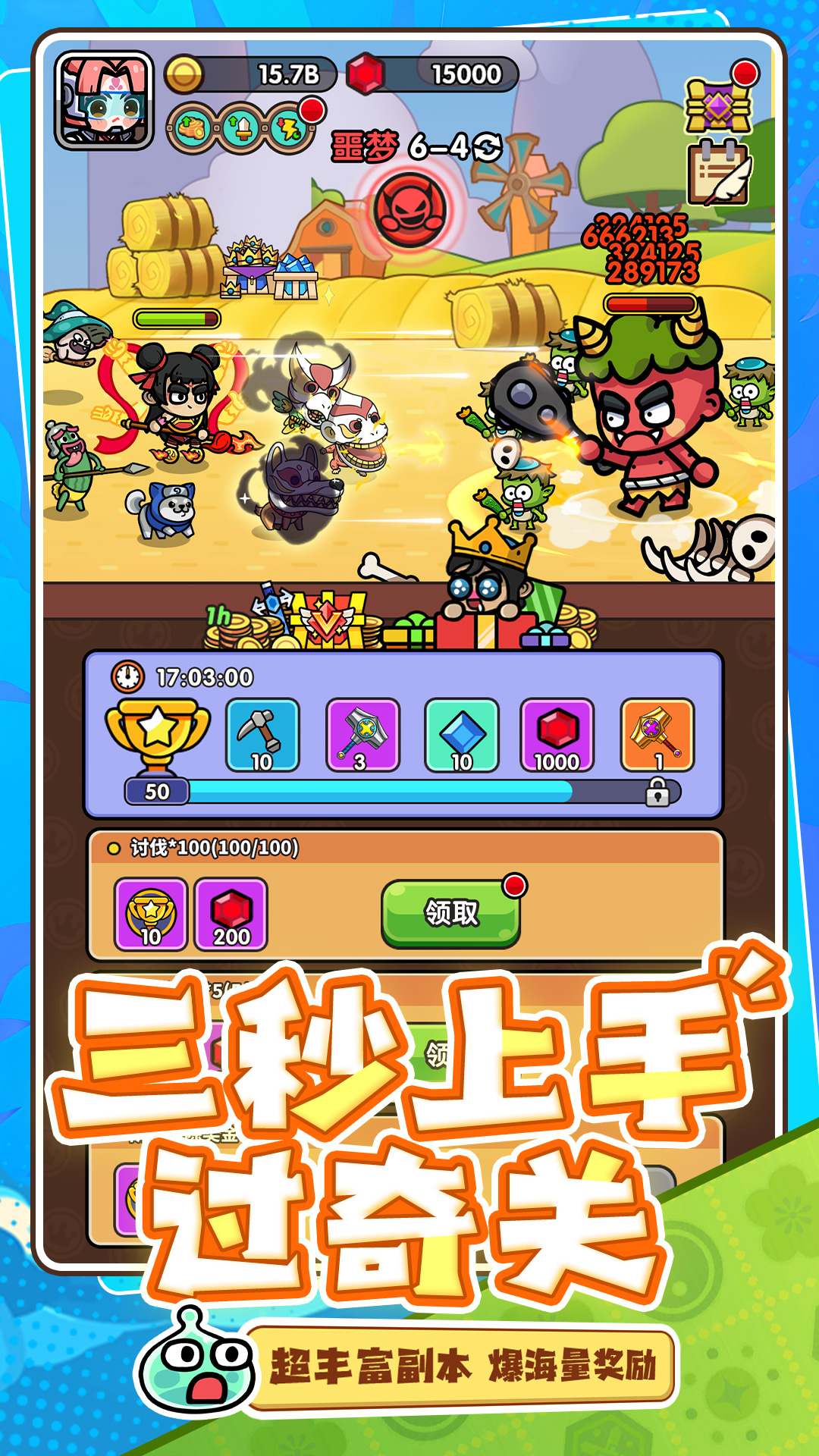Screen dimensions: 819x1456
Task: Select the pickaxe reward showing 10
Action: pos(262,733)
